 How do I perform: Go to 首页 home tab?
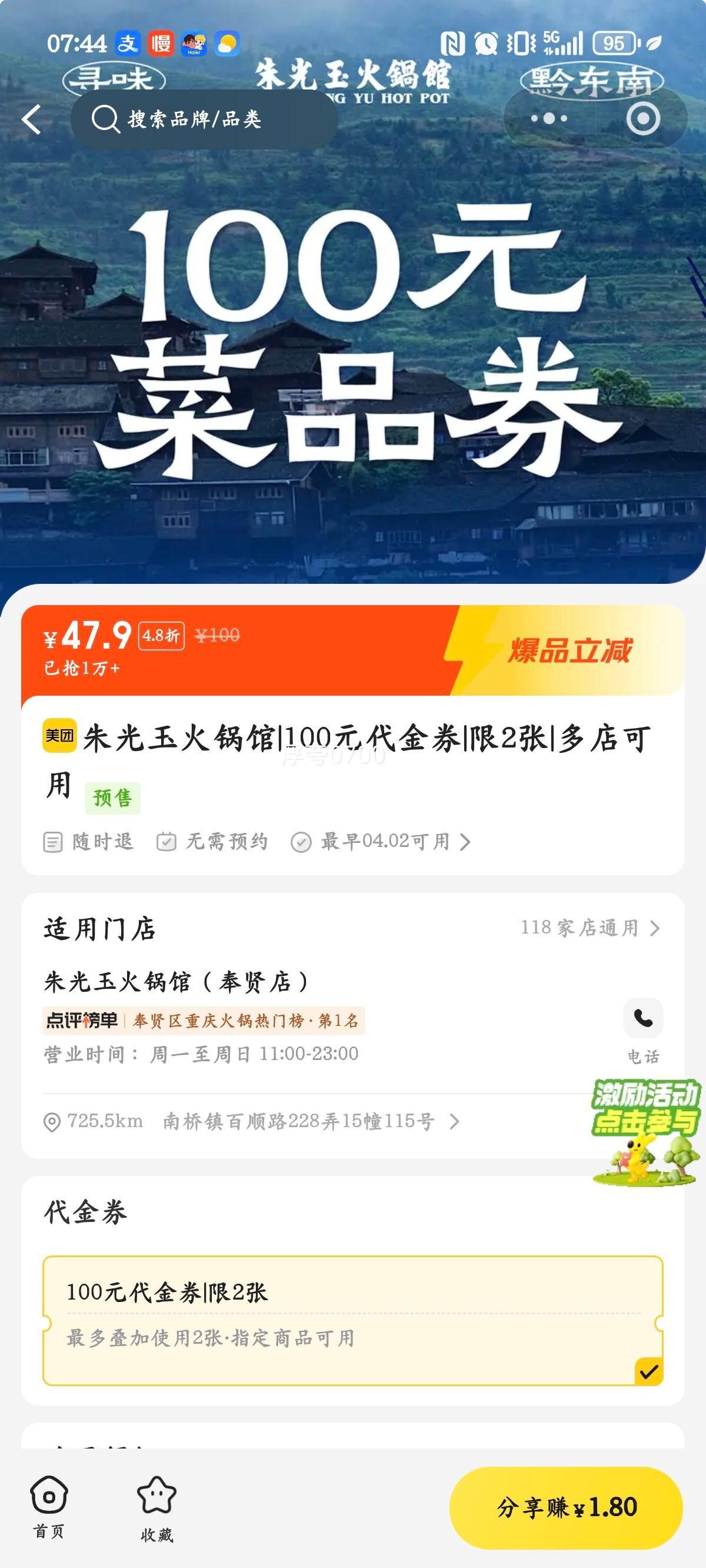click(49, 1507)
